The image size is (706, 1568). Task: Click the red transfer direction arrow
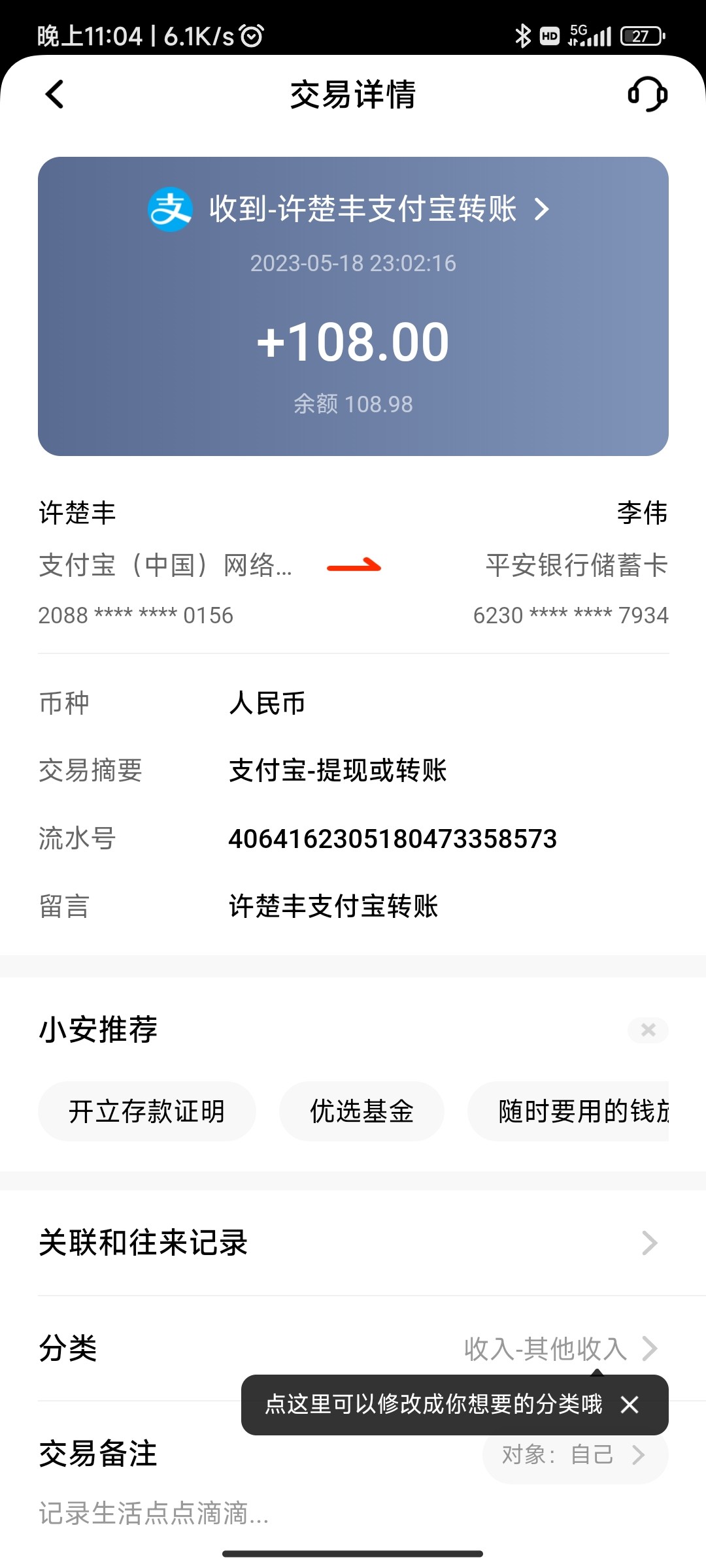pos(353,567)
